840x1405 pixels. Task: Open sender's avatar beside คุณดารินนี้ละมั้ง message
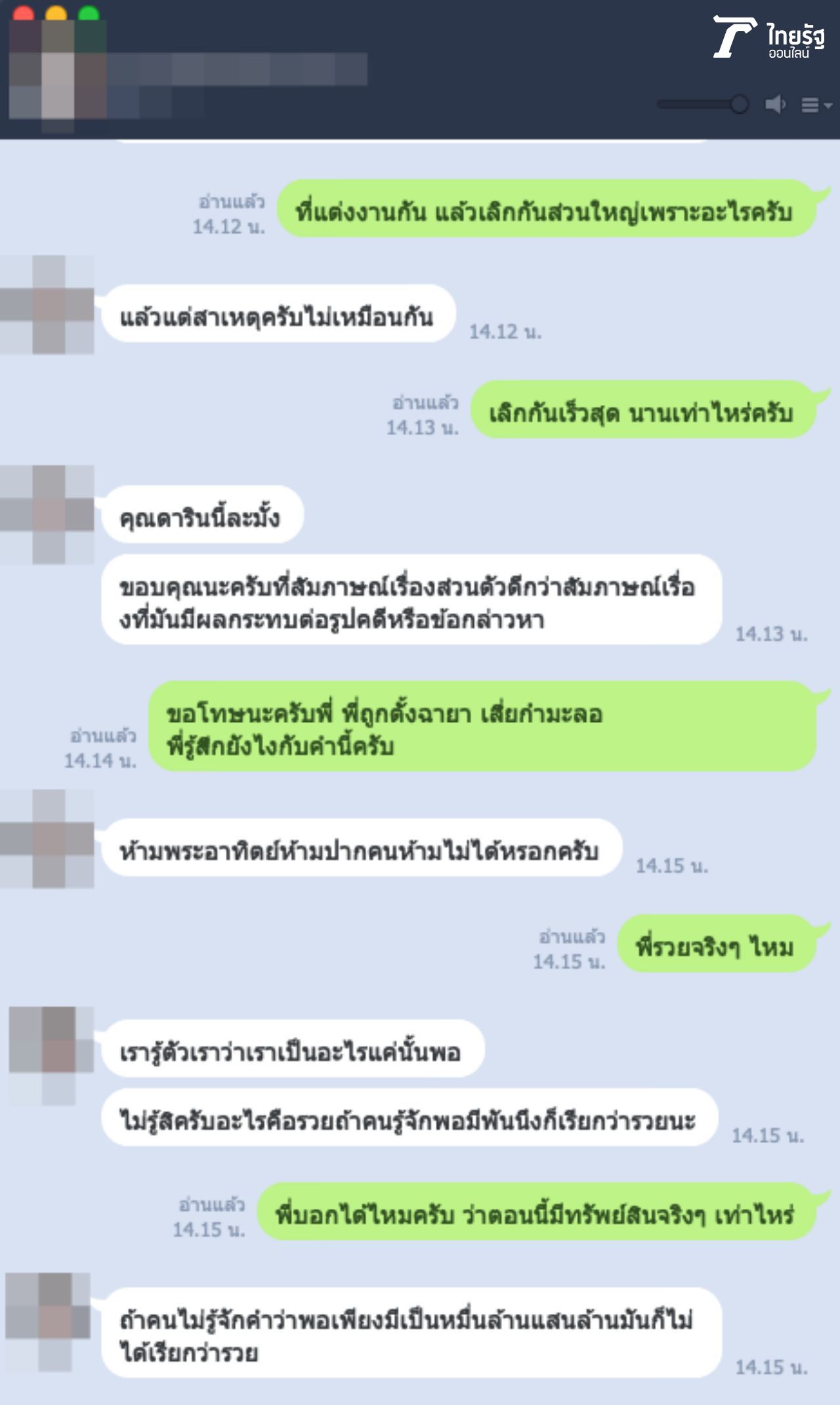click(47, 514)
